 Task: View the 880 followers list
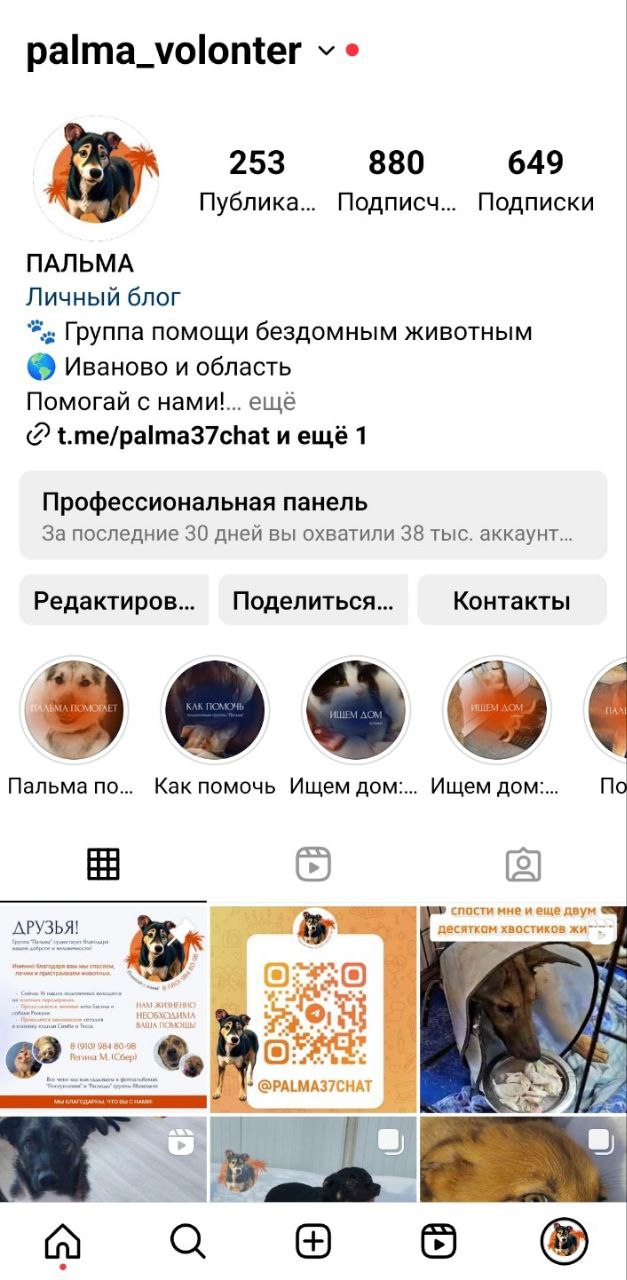(396, 180)
